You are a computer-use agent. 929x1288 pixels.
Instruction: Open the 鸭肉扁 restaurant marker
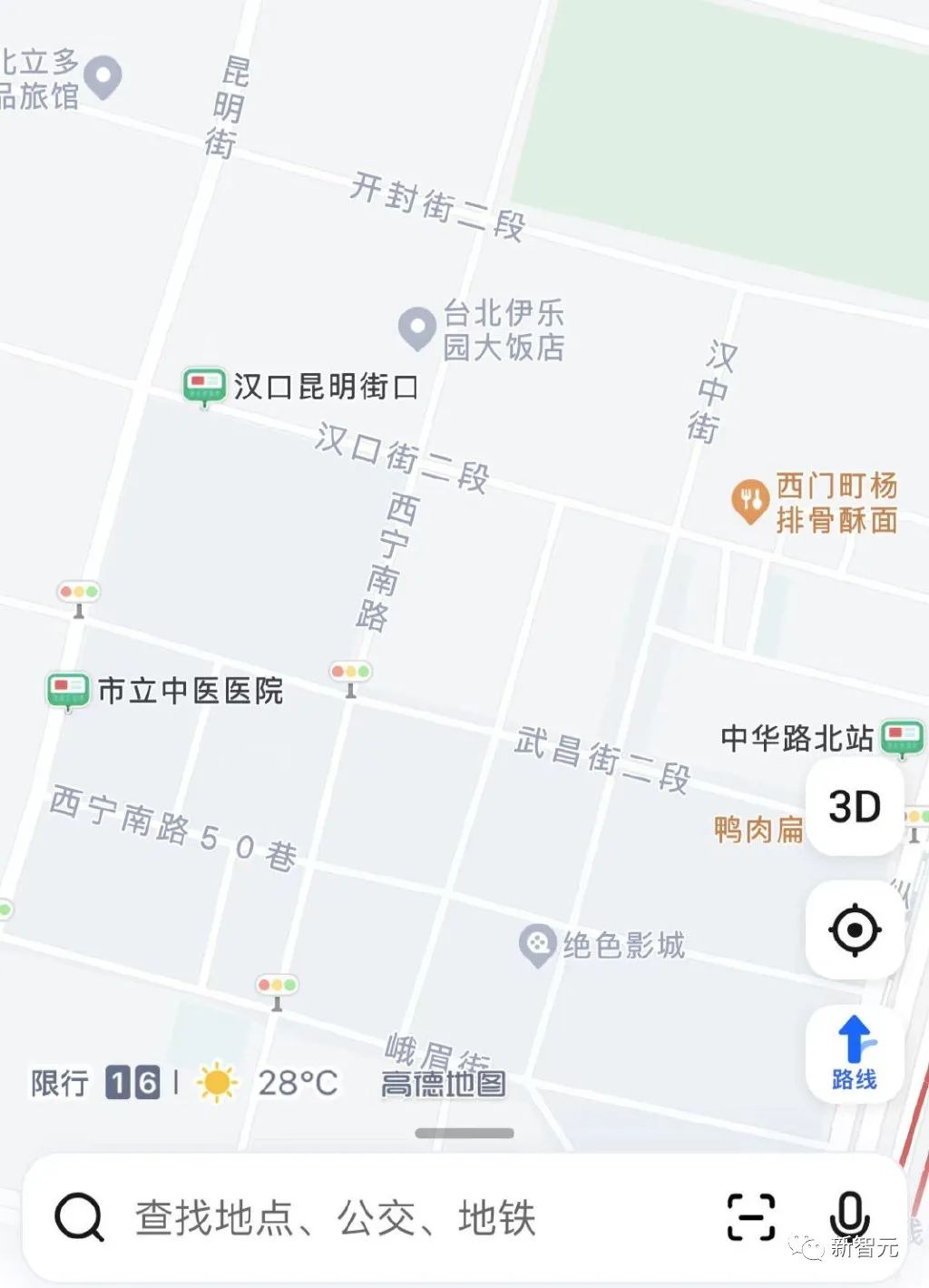[758, 829]
